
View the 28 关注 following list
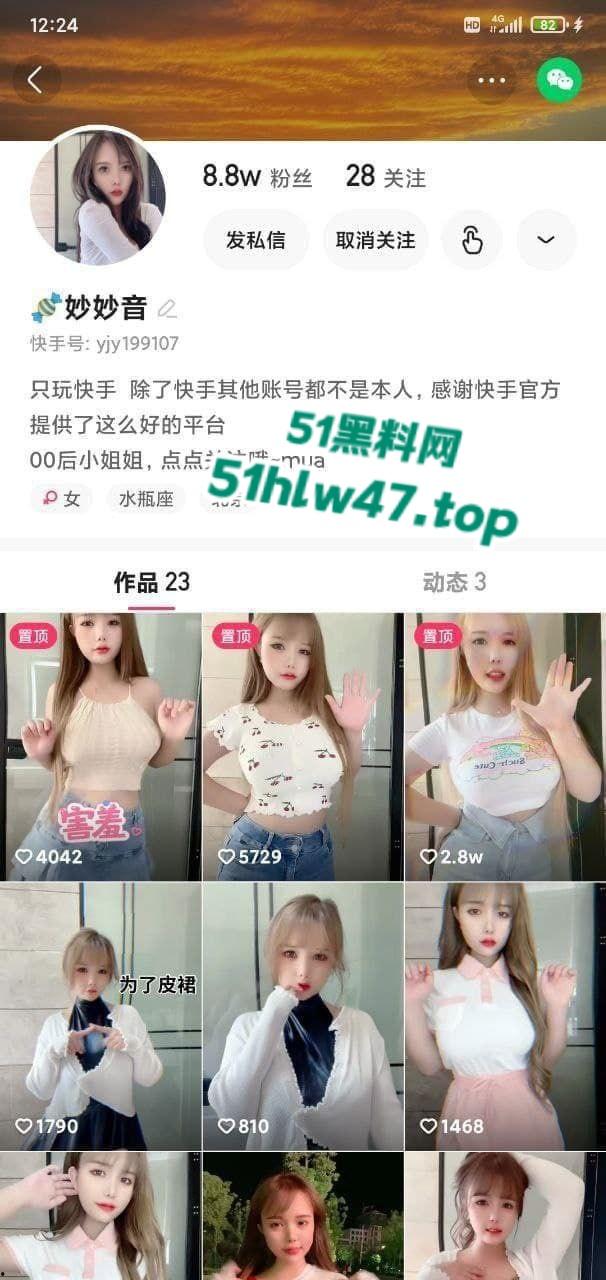pos(385,178)
